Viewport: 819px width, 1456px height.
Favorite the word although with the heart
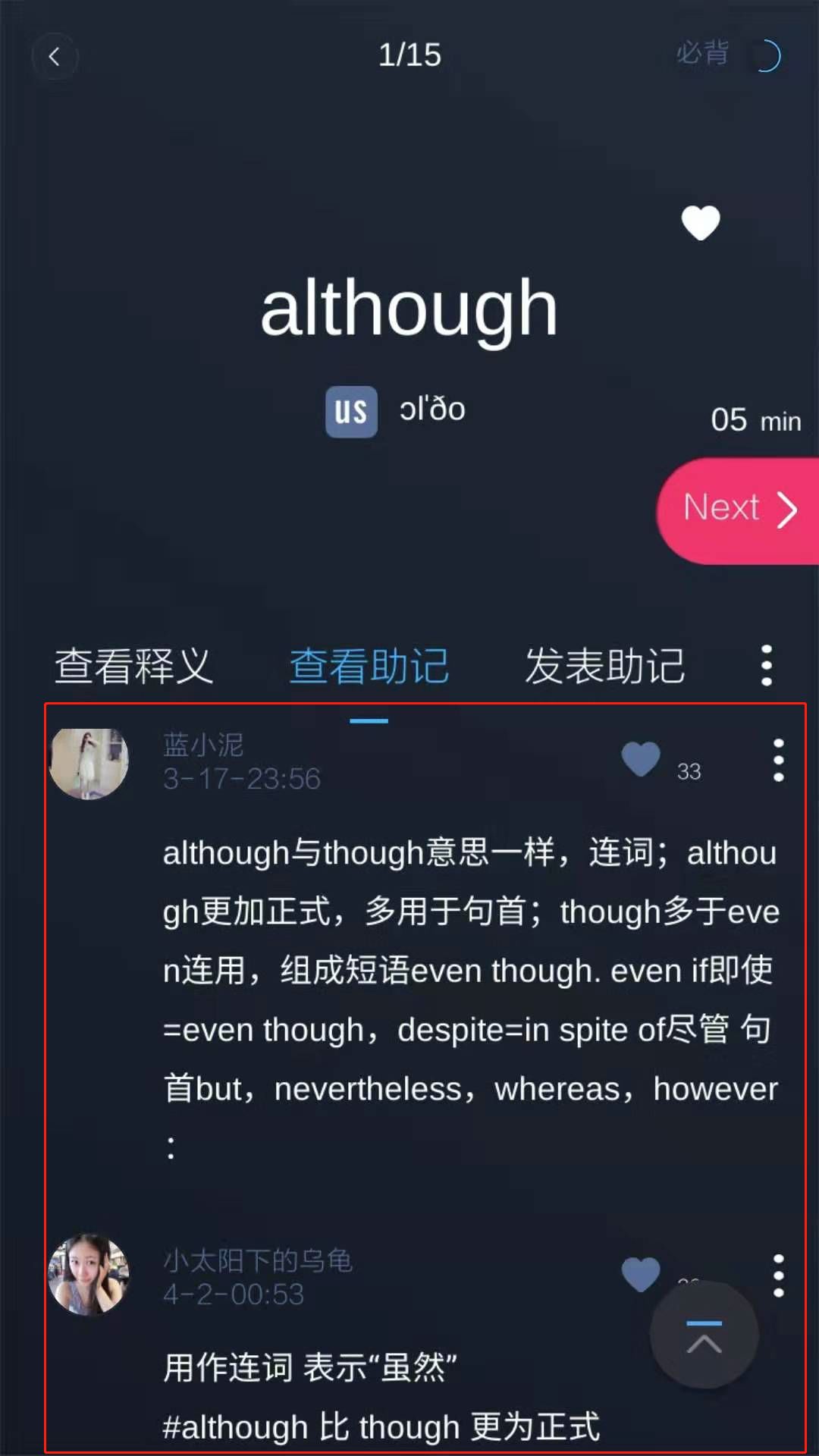[701, 223]
